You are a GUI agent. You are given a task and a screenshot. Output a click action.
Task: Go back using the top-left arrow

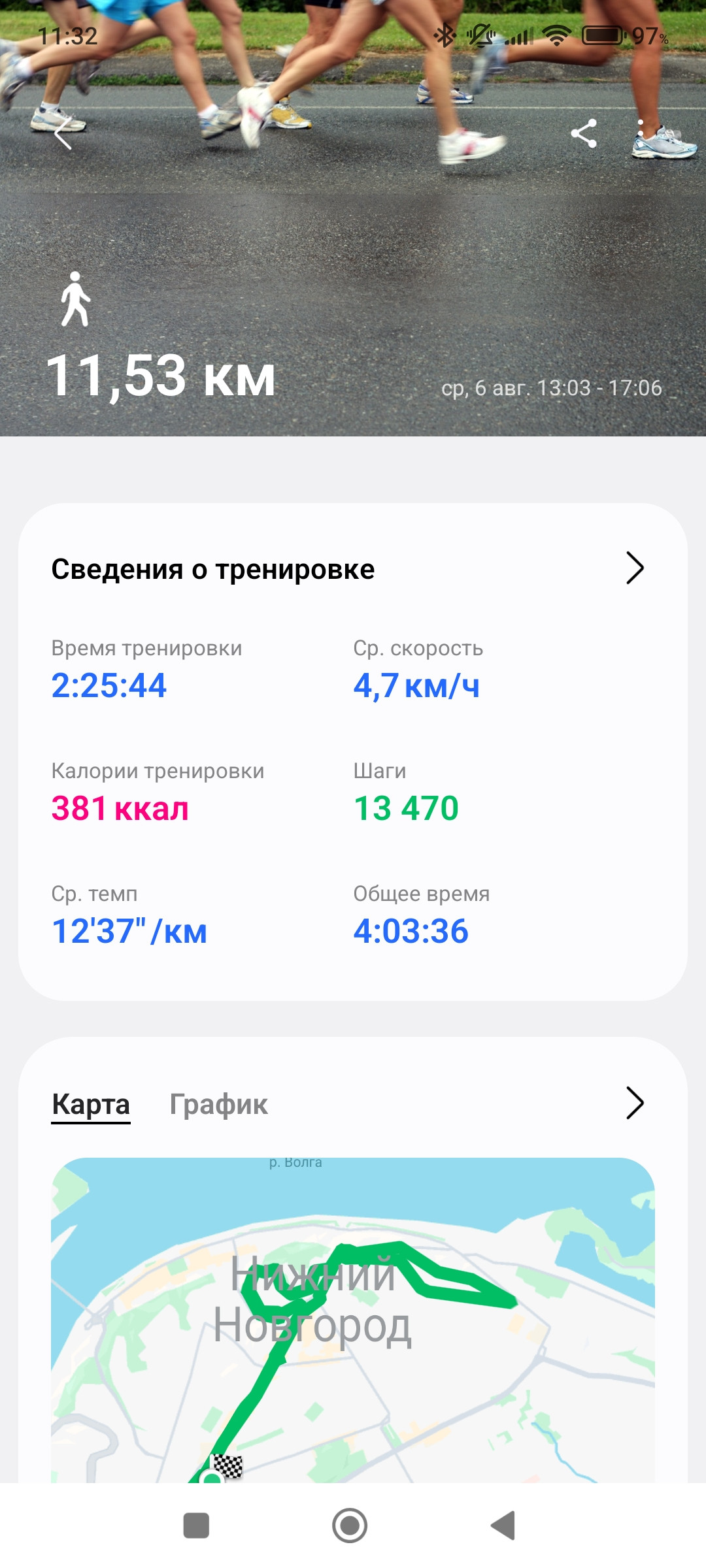click(63, 135)
